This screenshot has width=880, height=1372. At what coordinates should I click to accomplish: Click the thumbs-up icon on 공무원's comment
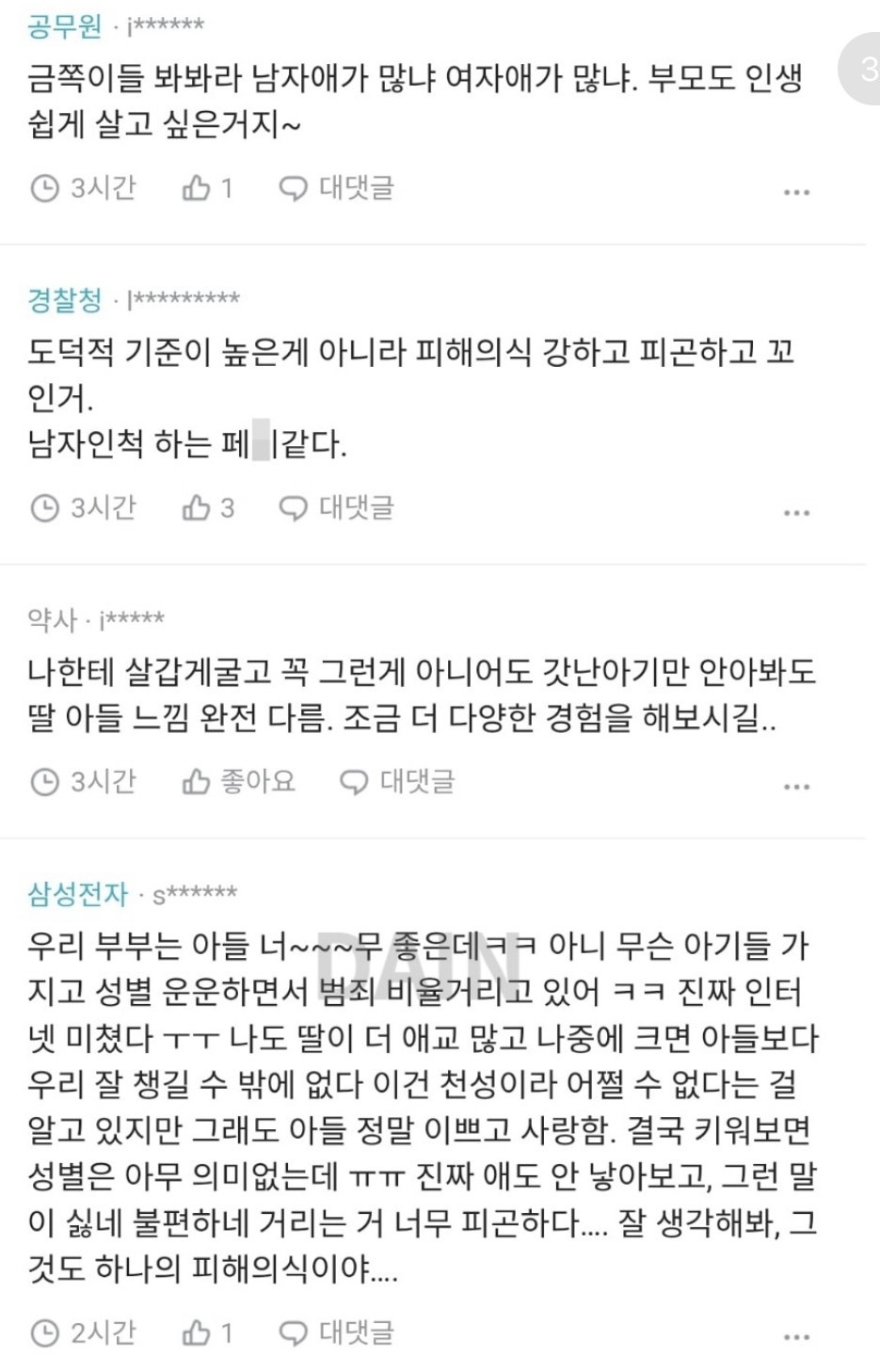[x=197, y=187]
